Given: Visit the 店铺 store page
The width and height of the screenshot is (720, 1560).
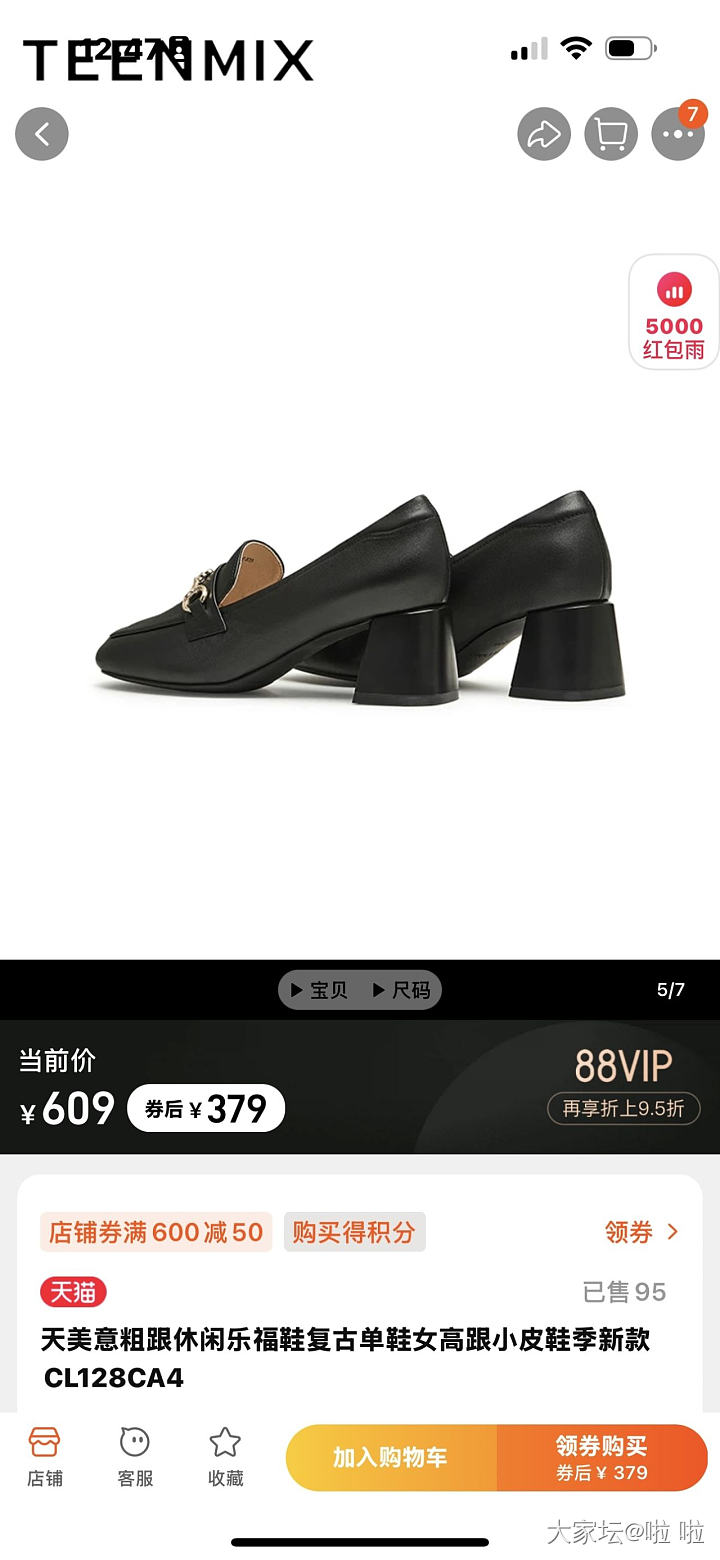Looking at the screenshot, I should [x=45, y=1457].
